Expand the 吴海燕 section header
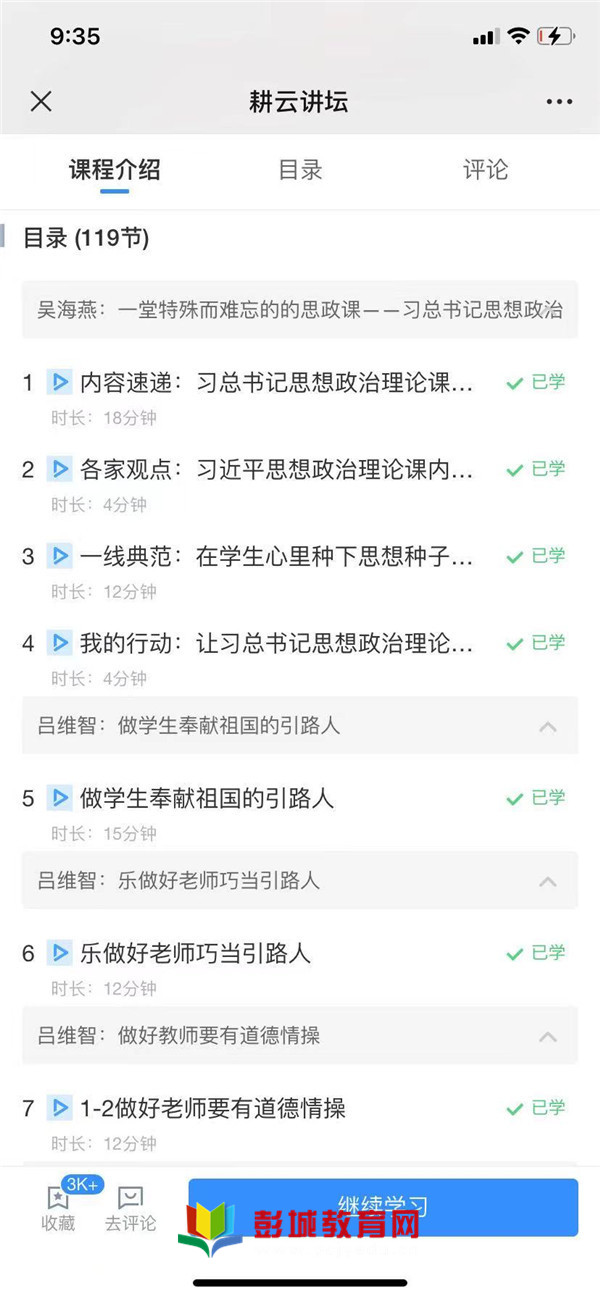This screenshot has width=600, height=1298. click(x=299, y=310)
